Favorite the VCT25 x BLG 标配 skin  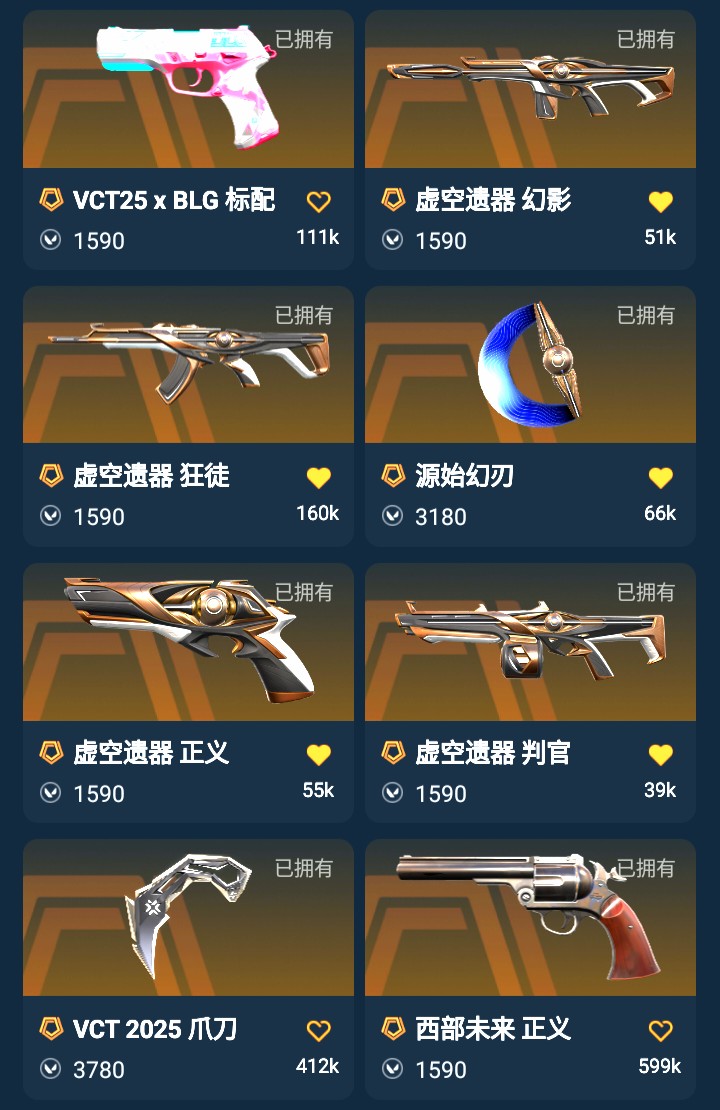pyautogui.click(x=318, y=202)
